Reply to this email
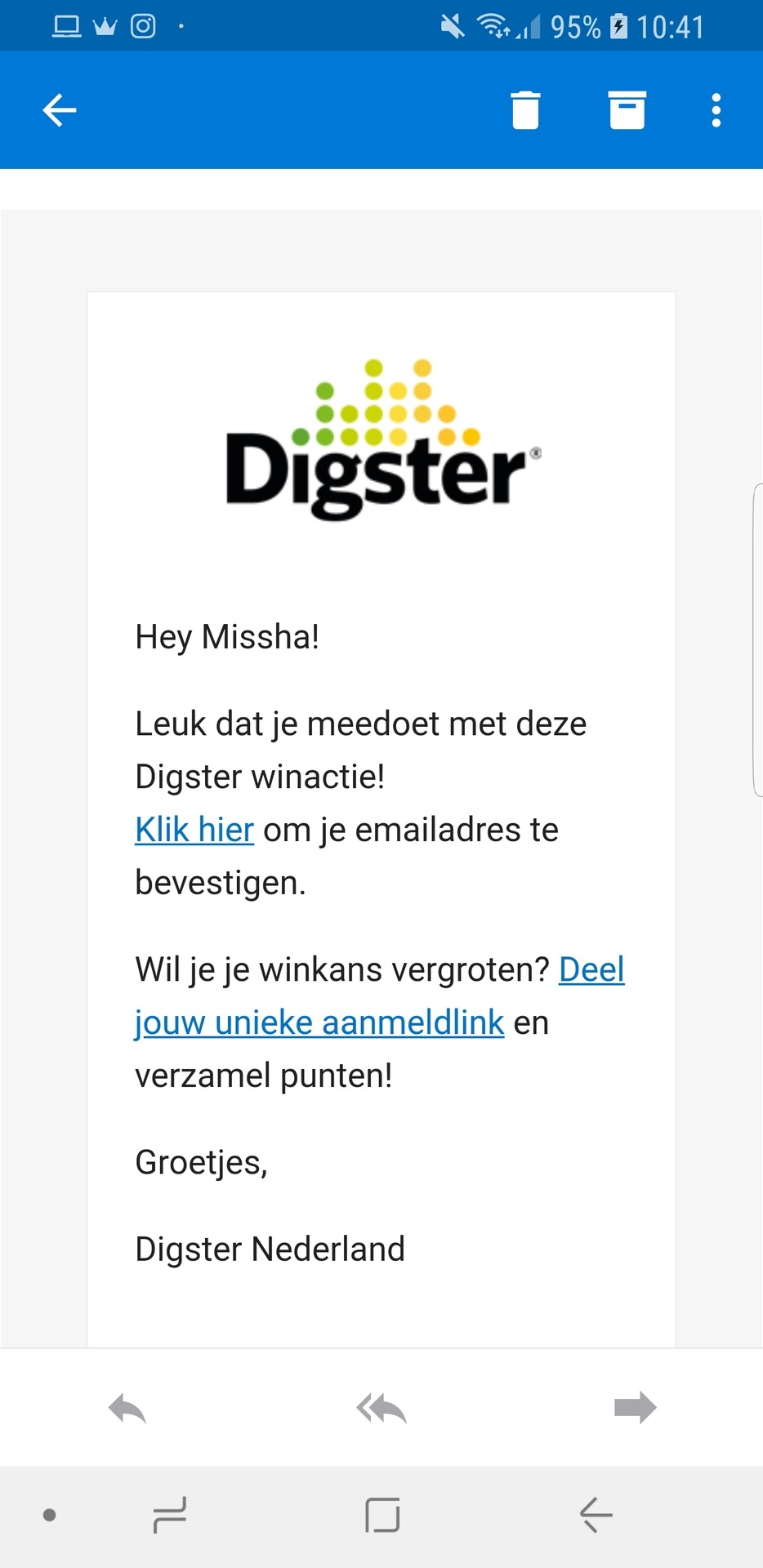This screenshot has width=763, height=1568. coord(127,1408)
